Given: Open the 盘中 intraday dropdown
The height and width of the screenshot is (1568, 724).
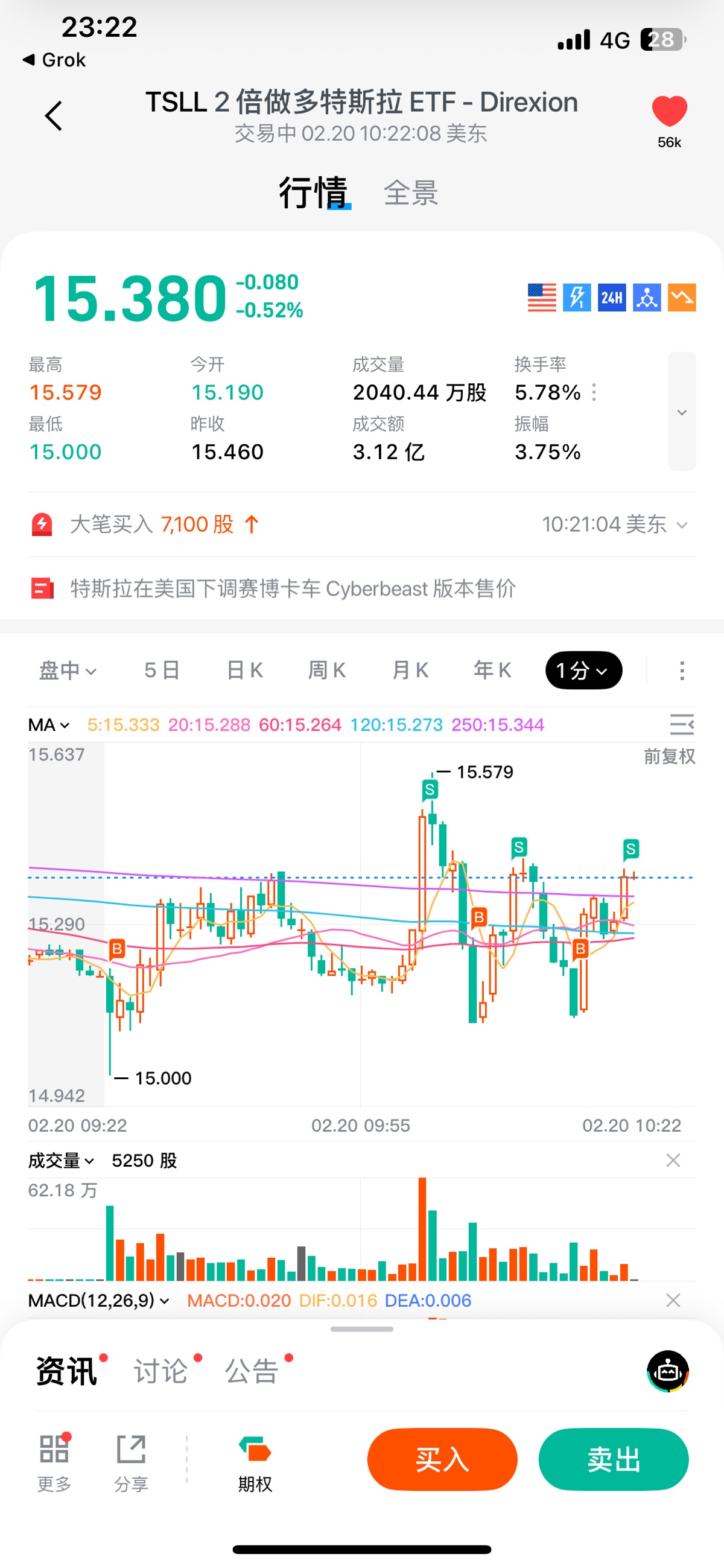Looking at the screenshot, I should point(68,671).
